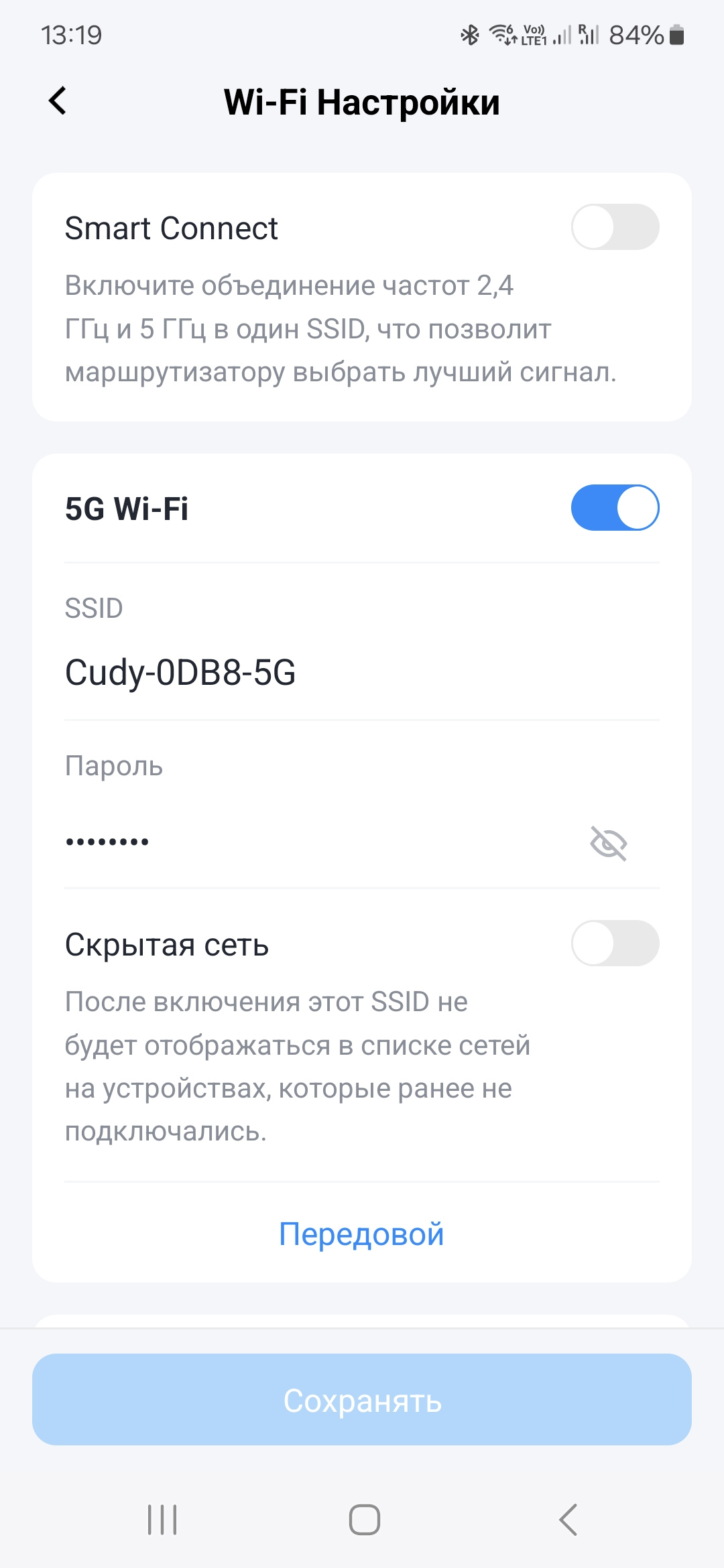Go back from Wi-Fi Настройки
The width and height of the screenshot is (724, 1568).
tap(58, 101)
